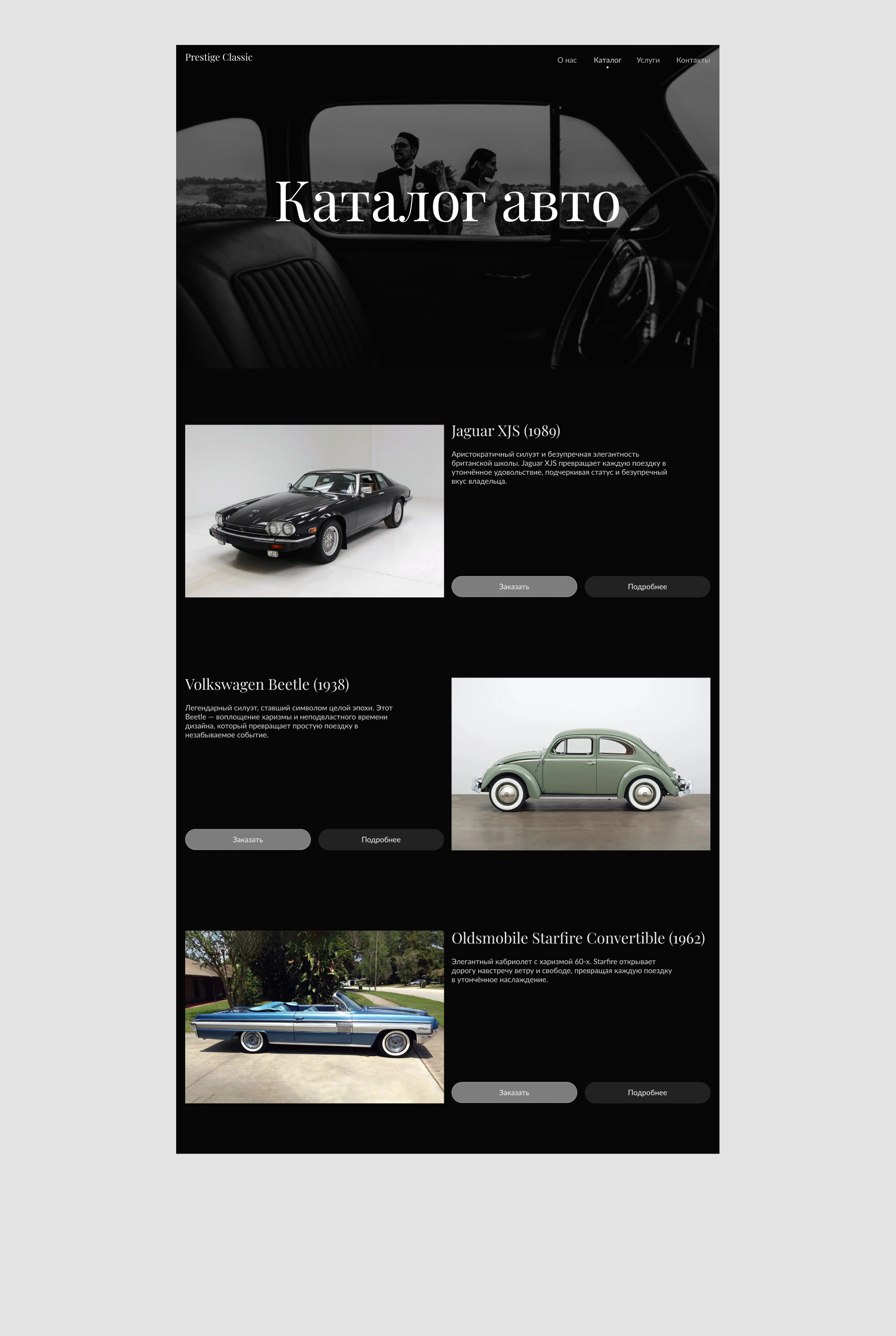Show Подробнее about the Volkswagen Beetle
This screenshot has height=1336, width=896.
pos(381,839)
